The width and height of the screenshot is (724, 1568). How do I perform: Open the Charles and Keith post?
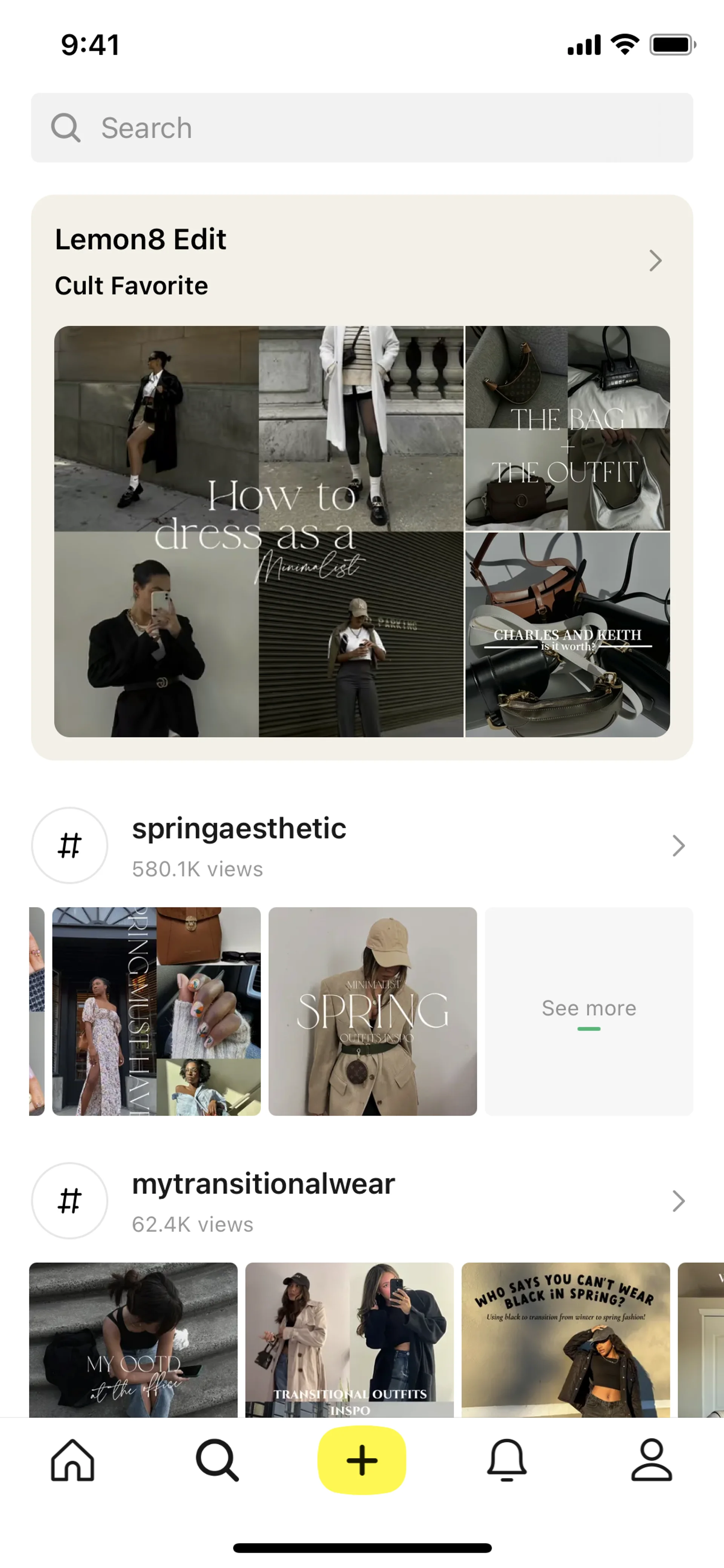pos(567,634)
